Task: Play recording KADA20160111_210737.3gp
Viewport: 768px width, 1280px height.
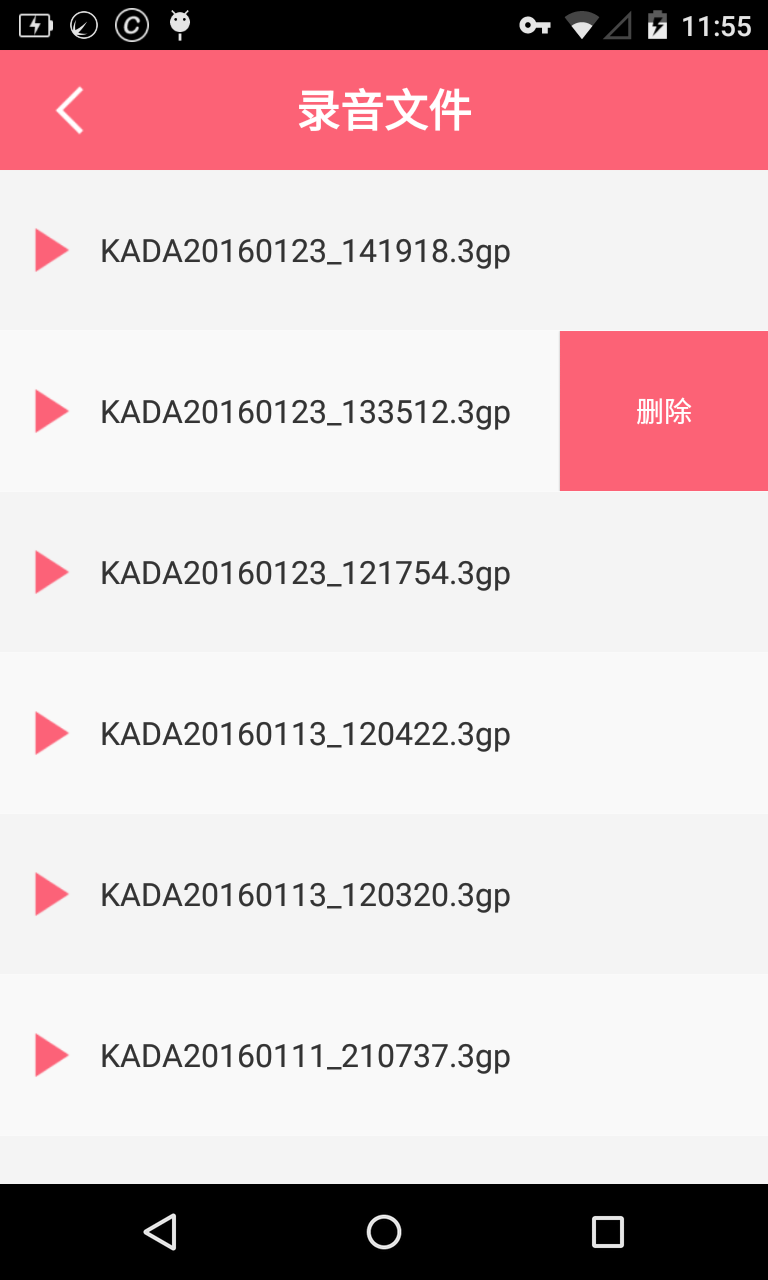Action: tap(51, 1055)
